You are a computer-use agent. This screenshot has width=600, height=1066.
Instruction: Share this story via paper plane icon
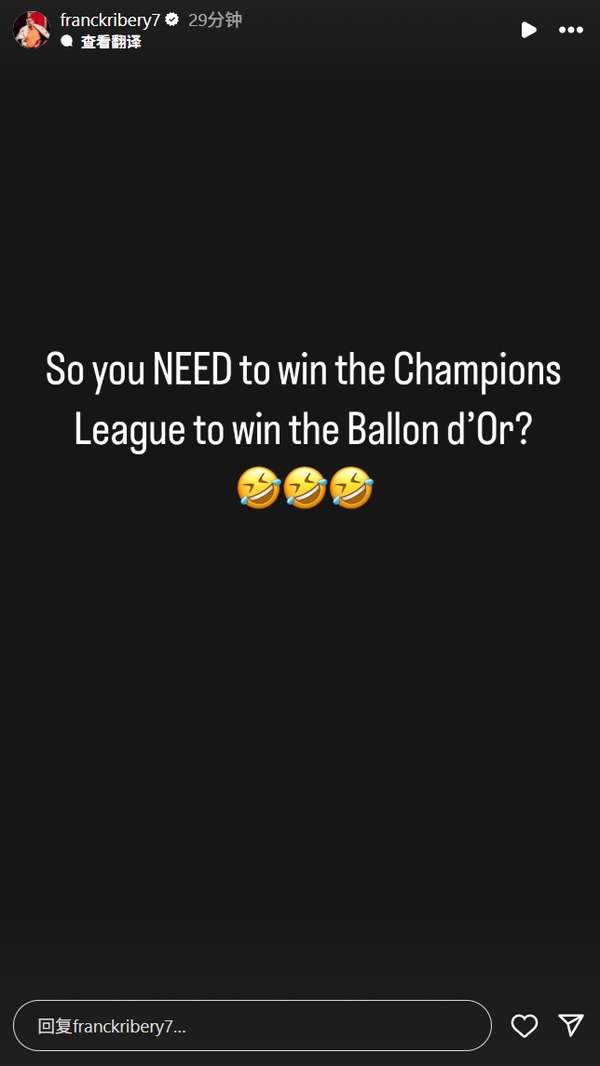571,1025
